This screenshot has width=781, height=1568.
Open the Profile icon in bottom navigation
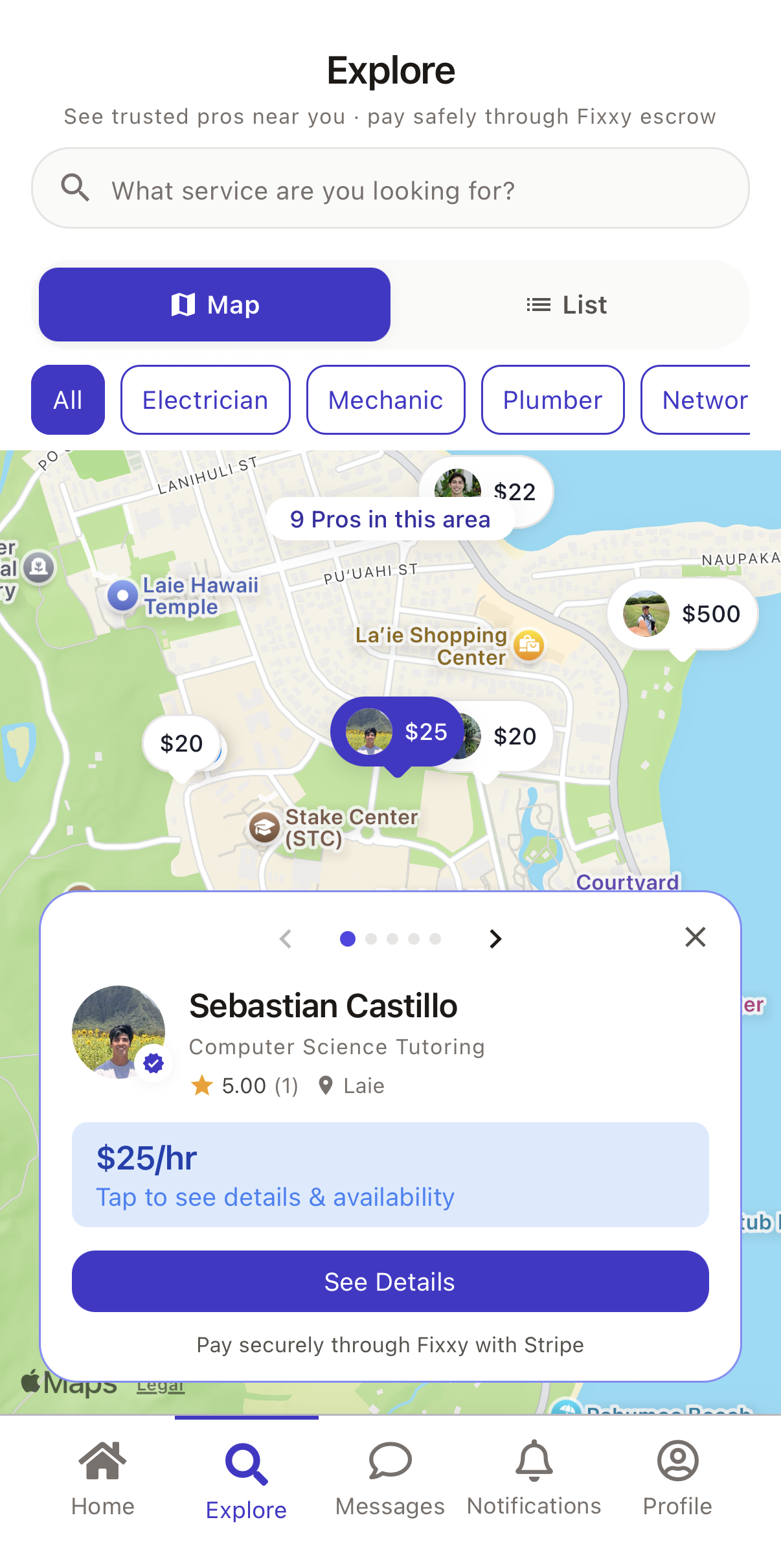click(676, 1463)
